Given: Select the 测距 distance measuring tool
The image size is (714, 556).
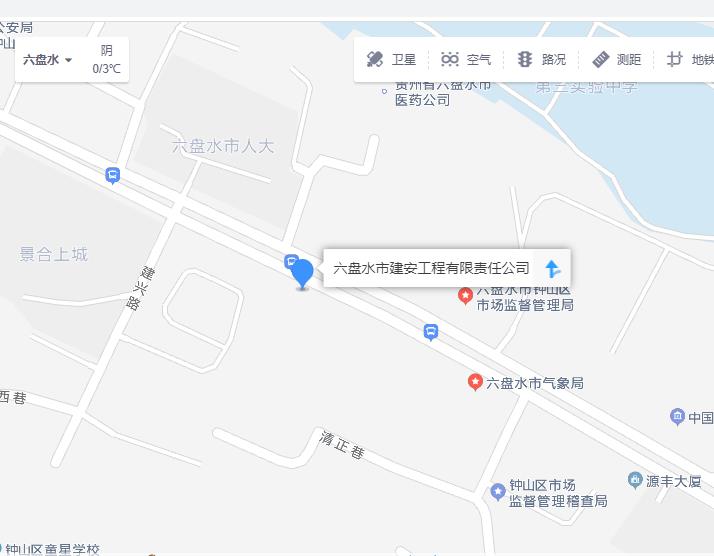Looking at the screenshot, I should click(616, 60).
